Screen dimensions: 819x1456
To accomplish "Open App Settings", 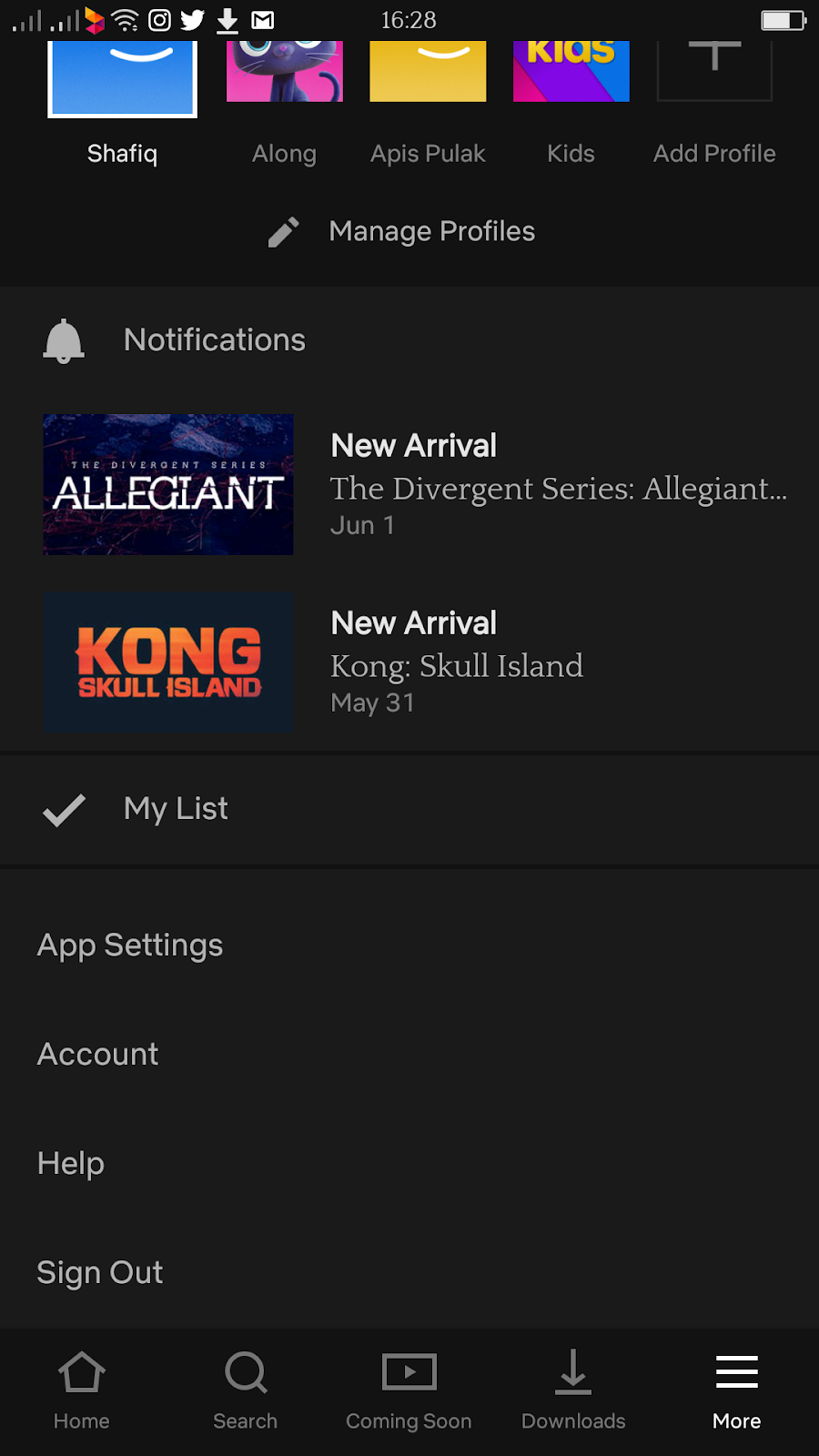I will (129, 945).
